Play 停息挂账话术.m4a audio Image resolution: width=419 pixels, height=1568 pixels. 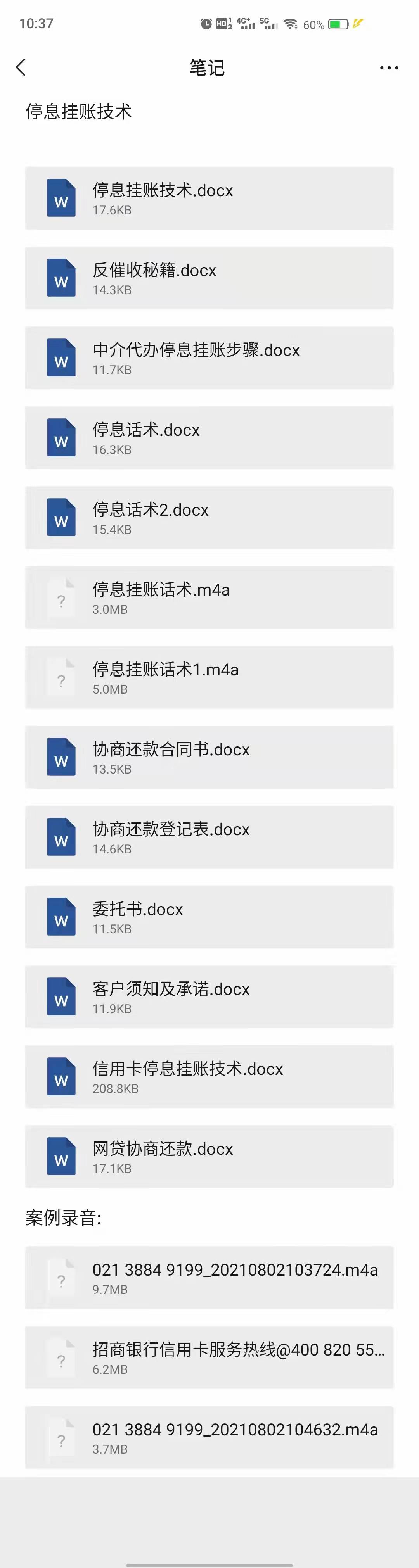(x=209, y=598)
